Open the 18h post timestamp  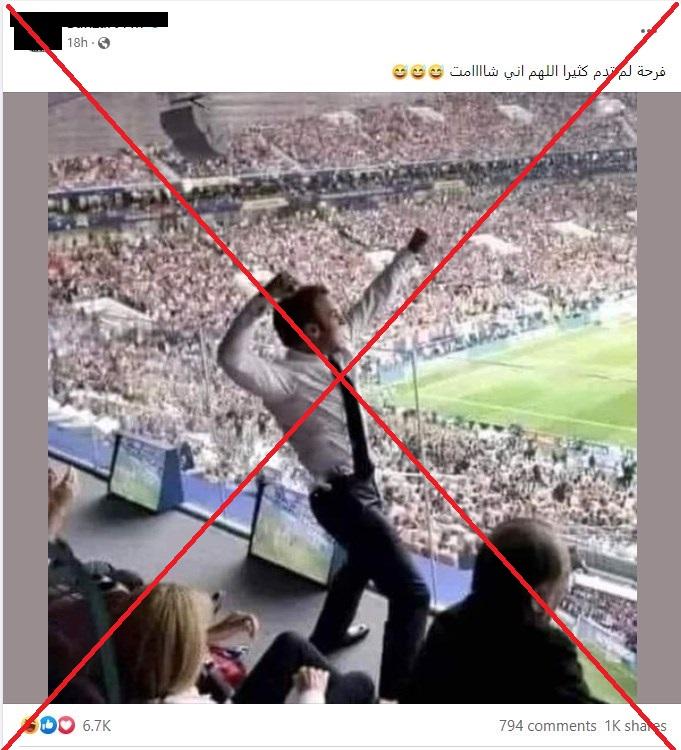[79, 42]
